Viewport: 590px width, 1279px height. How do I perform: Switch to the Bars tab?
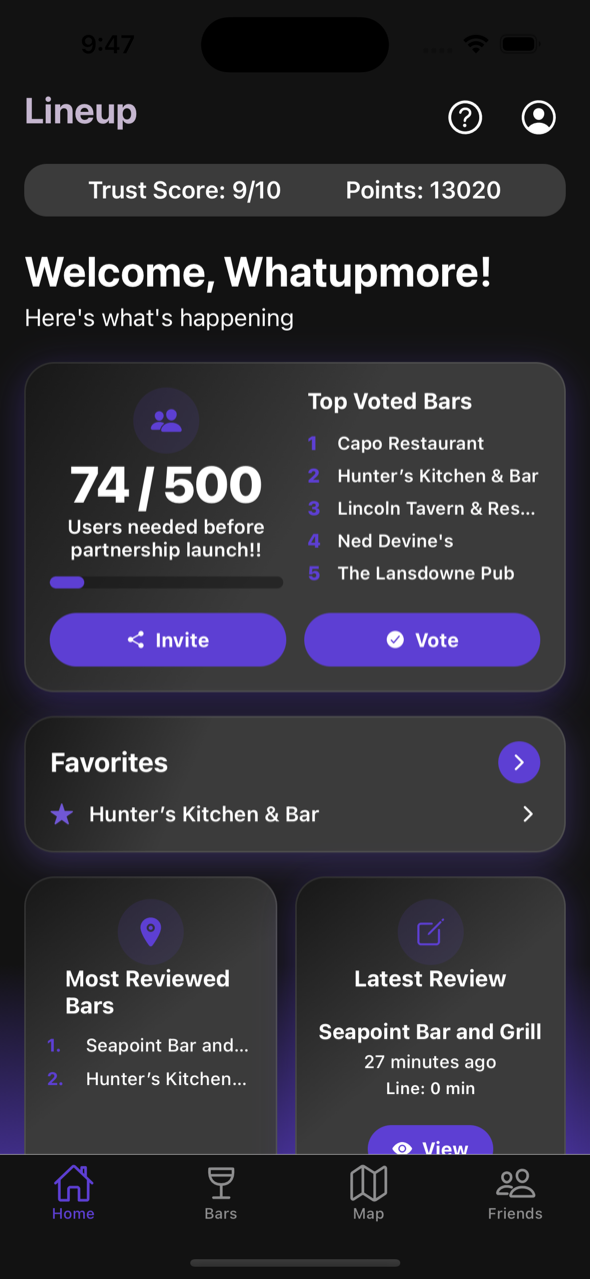pyautogui.click(x=221, y=1193)
